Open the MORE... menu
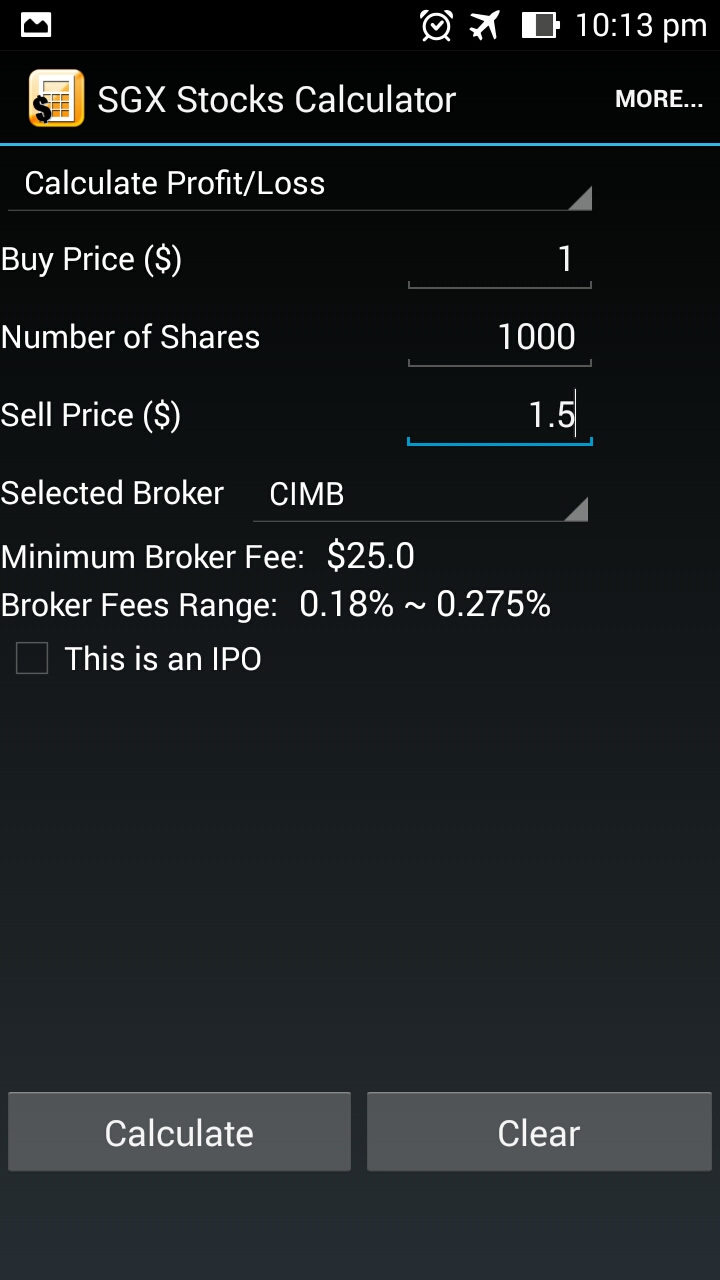Viewport: 720px width, 1280px height. point(658,97)
